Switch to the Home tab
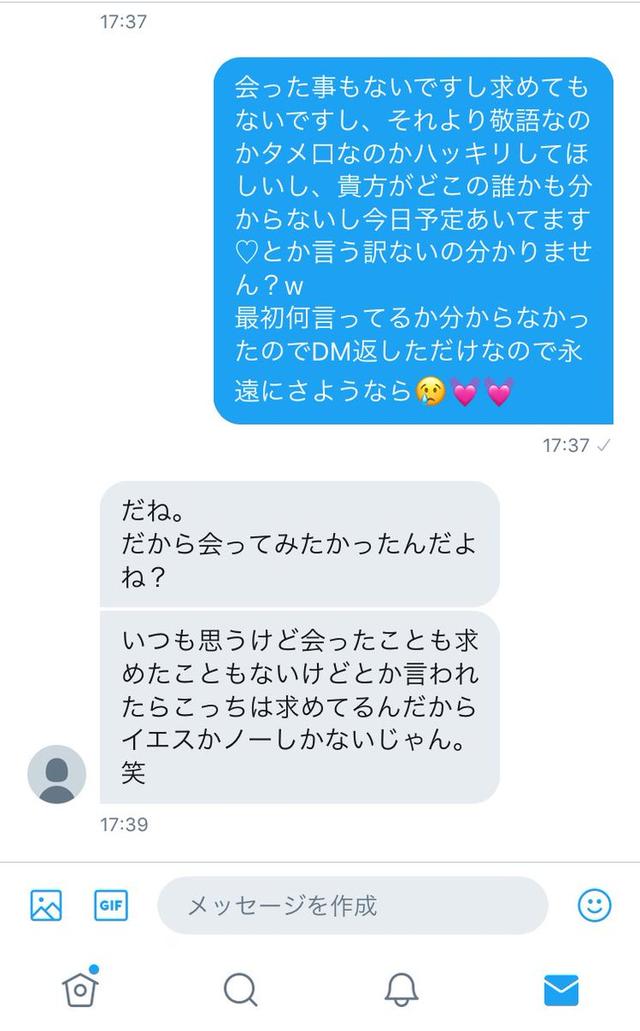Screen dimensions: 640x1031 pyautogui.click(x=79, y=988)
